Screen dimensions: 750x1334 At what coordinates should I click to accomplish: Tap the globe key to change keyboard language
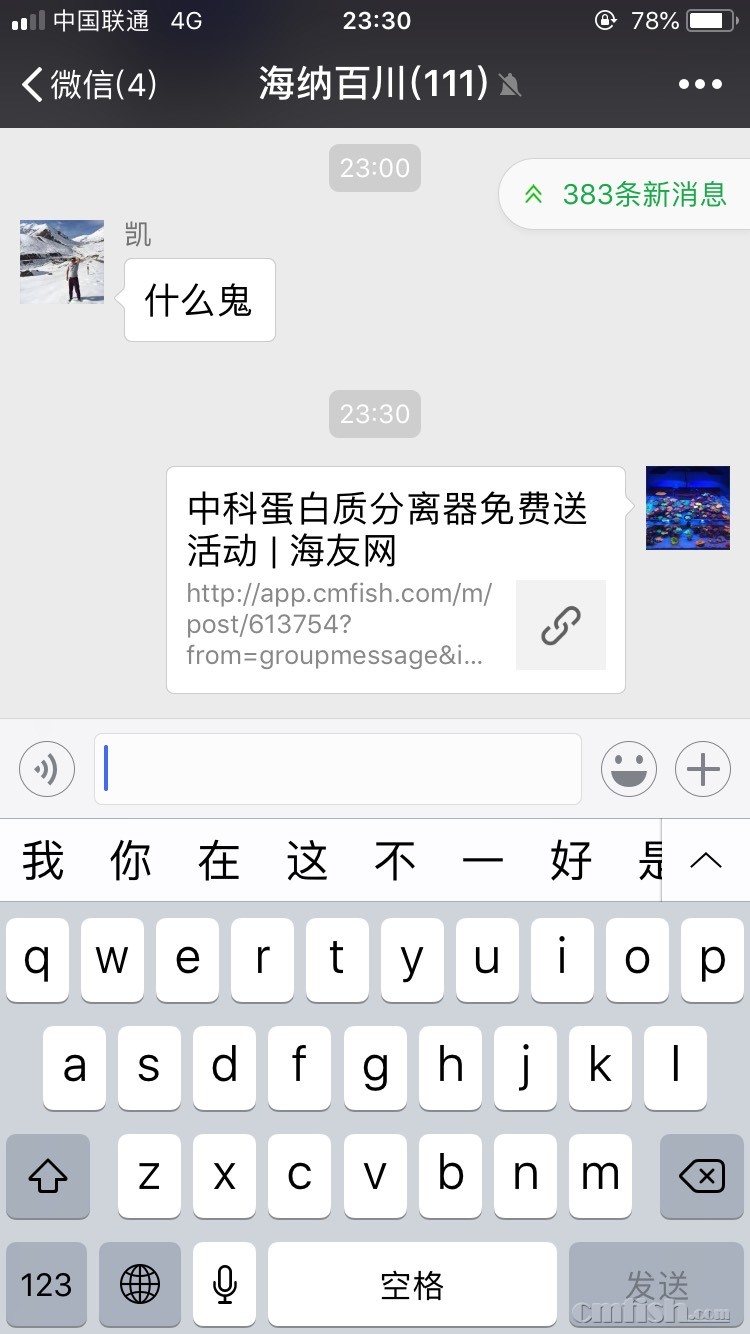[140, 1285]
